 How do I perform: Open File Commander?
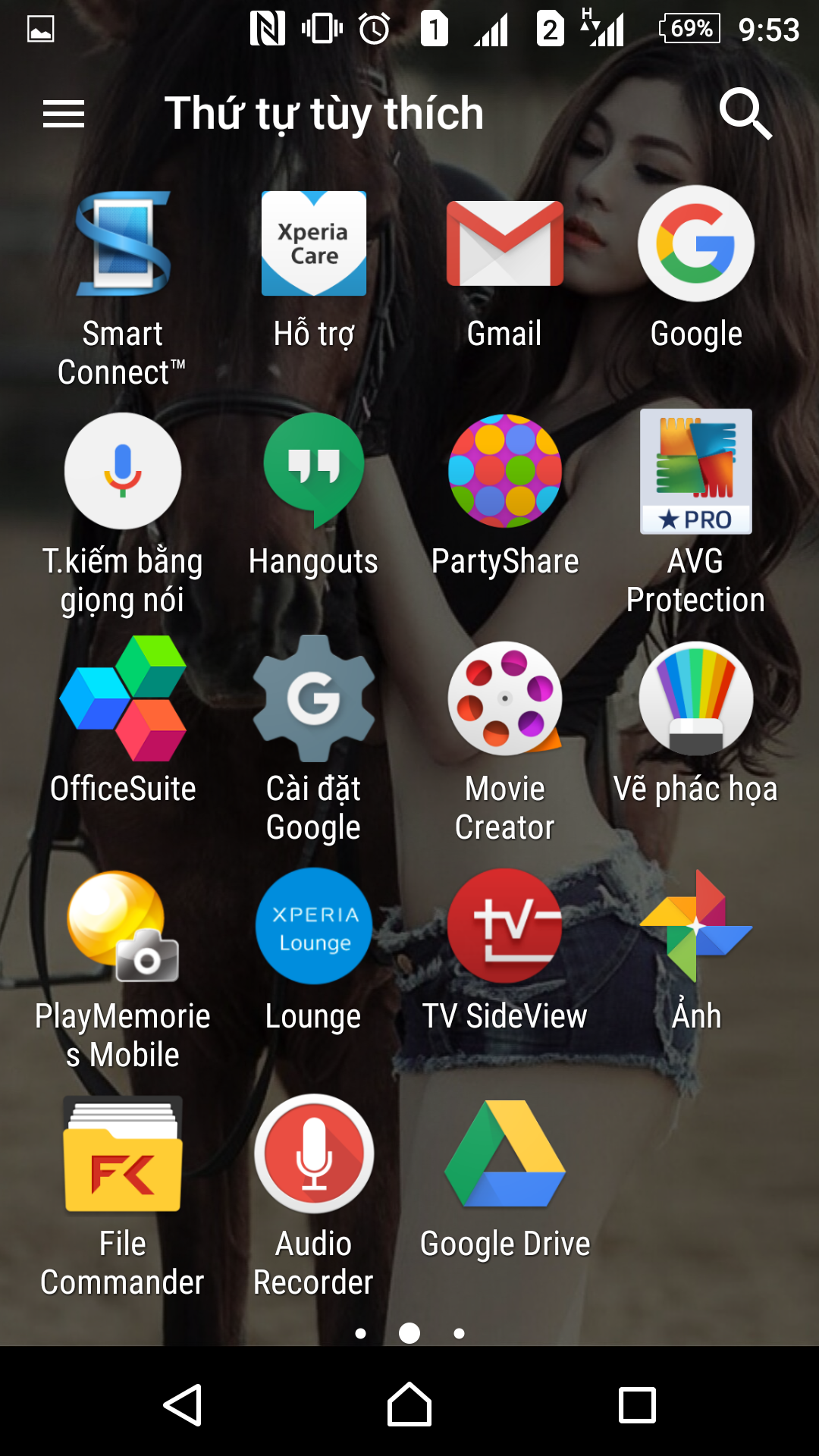tap(123, 1153)
